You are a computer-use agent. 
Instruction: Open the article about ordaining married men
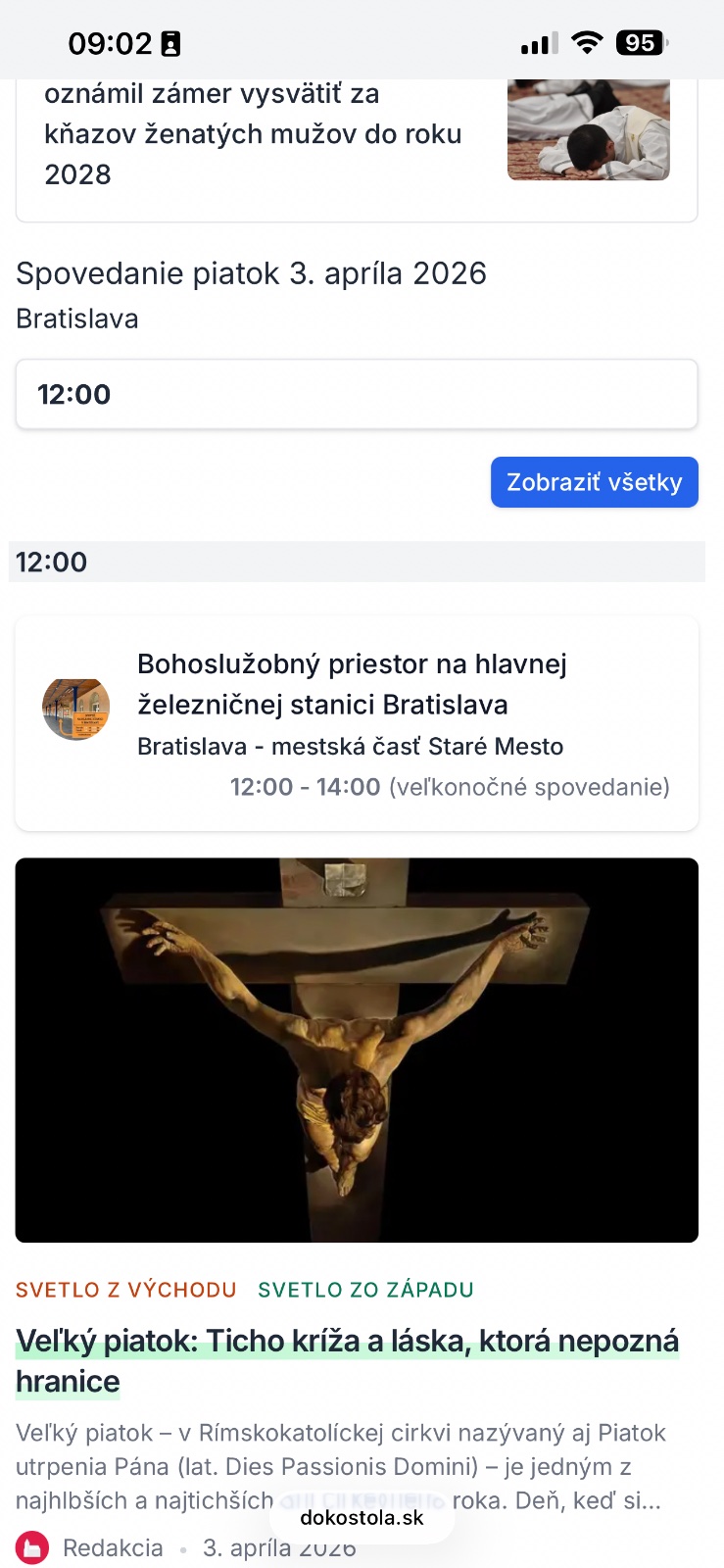pos(253,134)
